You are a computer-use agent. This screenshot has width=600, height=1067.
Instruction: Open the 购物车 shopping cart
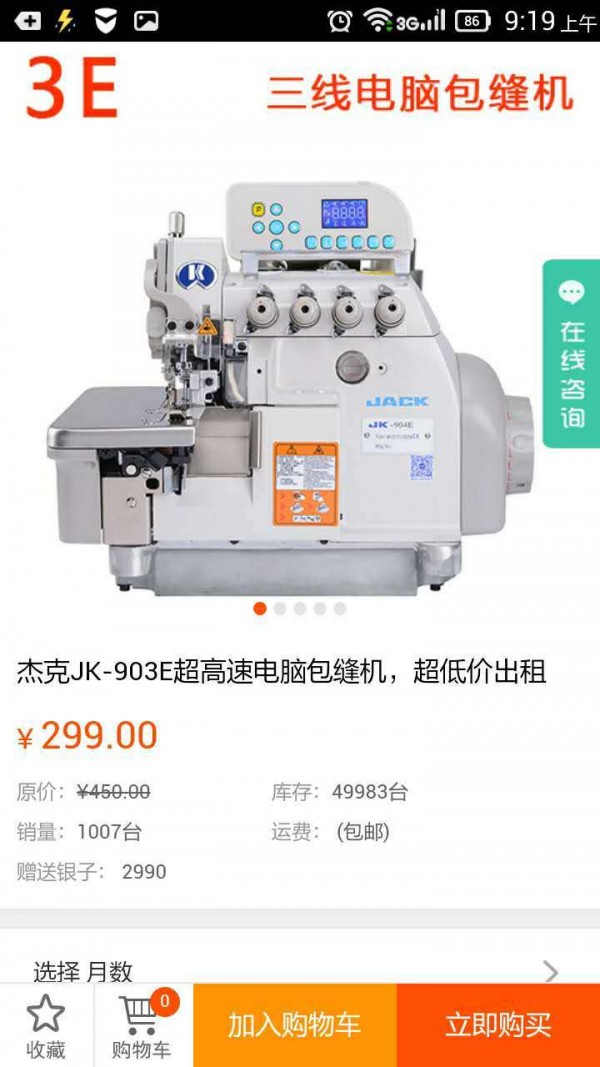click(x=143, y=1027)
